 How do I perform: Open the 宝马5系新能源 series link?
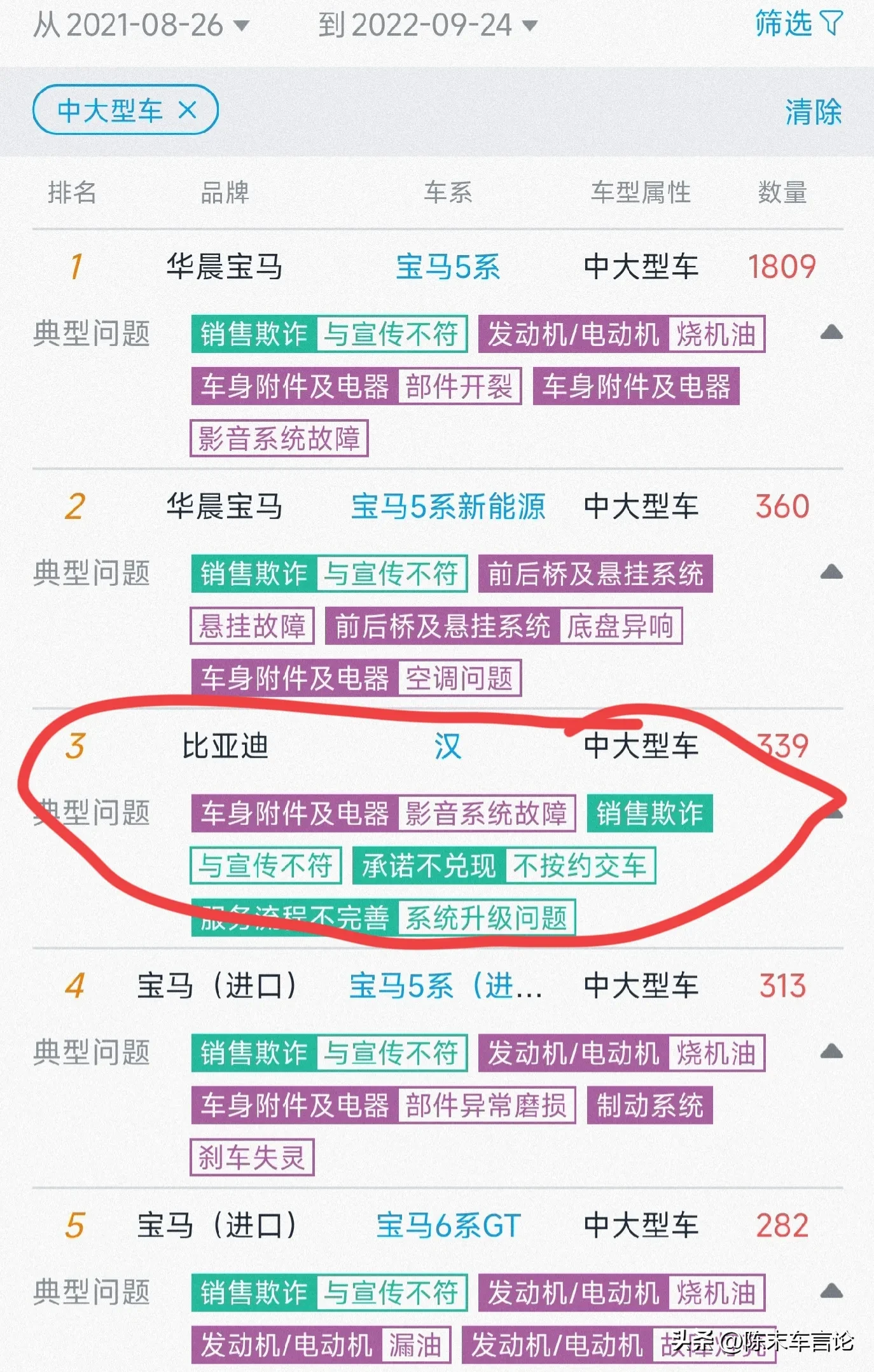(x=448, y=507)
